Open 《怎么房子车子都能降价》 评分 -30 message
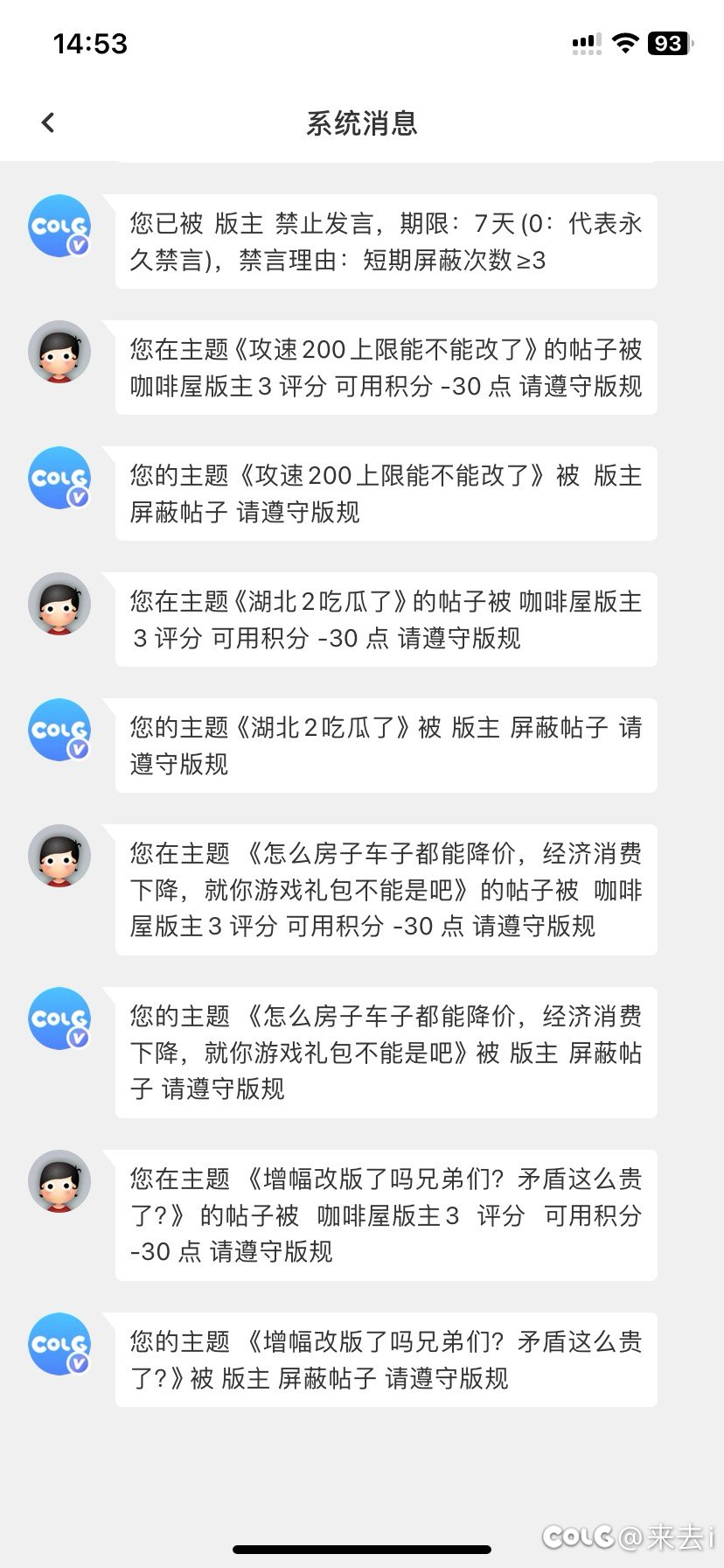The width and height of the screenshot is (724, 1568). 386,890
